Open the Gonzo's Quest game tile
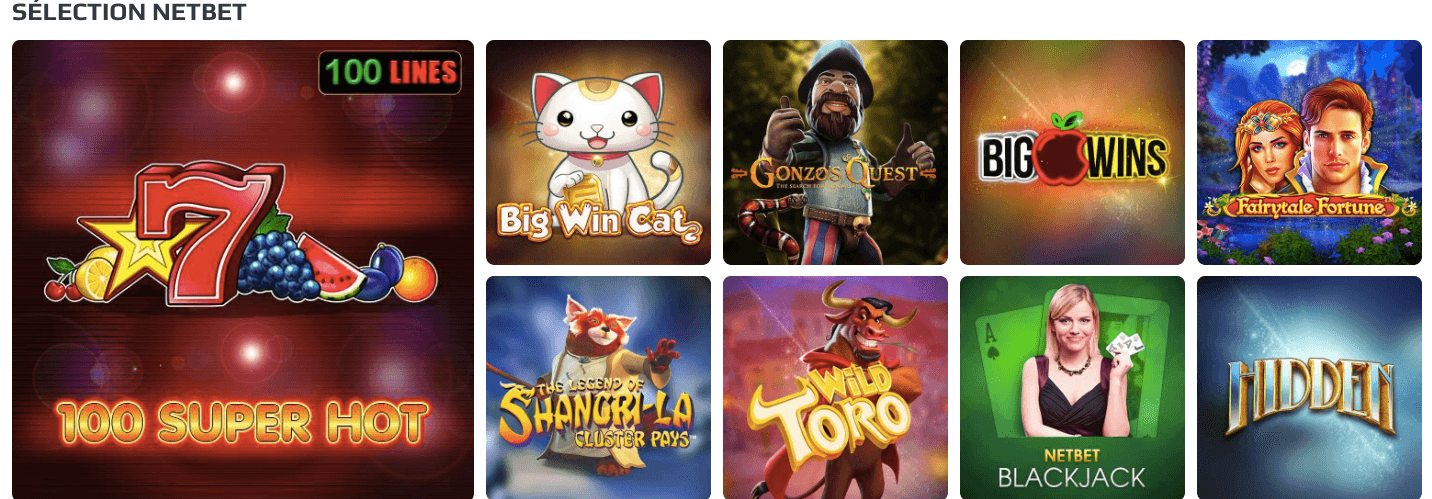 835,152
